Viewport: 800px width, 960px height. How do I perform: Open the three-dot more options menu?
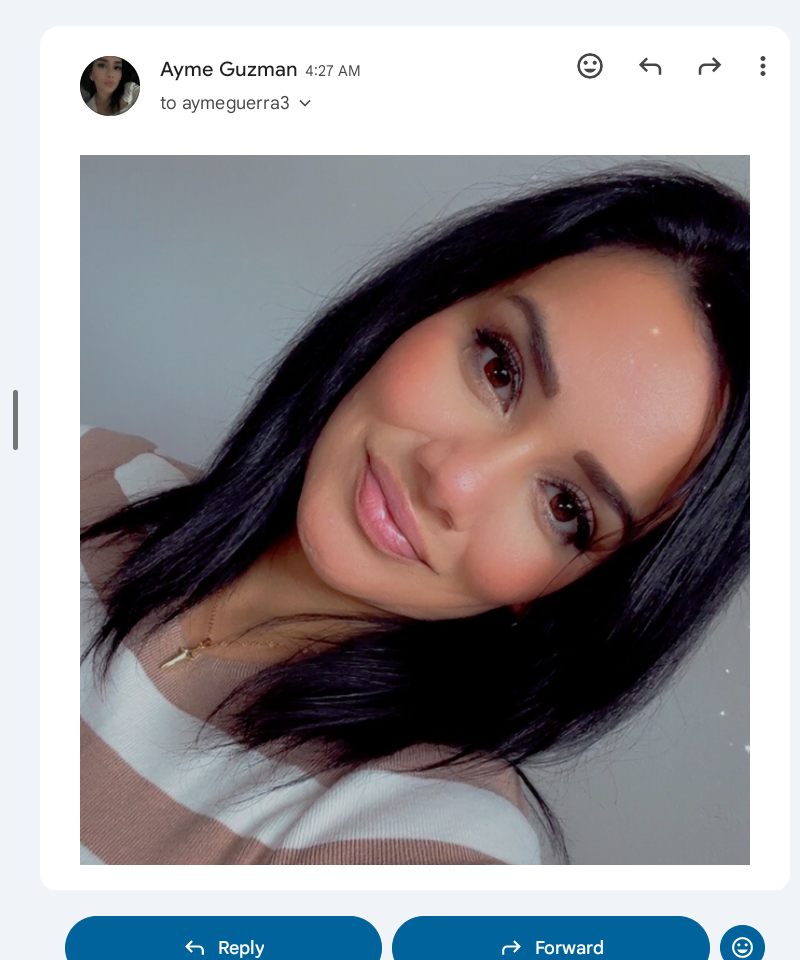pos(762,66)
